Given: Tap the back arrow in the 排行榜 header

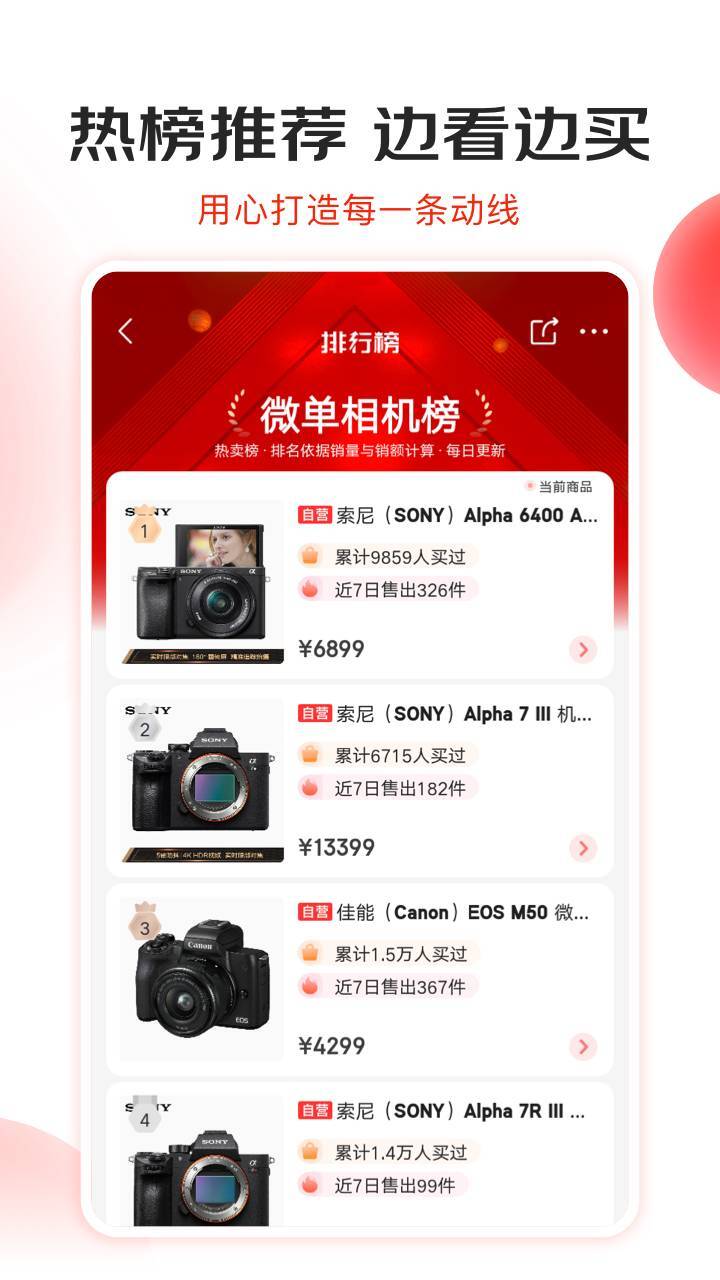Looking at the screenshot, I should 124,330.
